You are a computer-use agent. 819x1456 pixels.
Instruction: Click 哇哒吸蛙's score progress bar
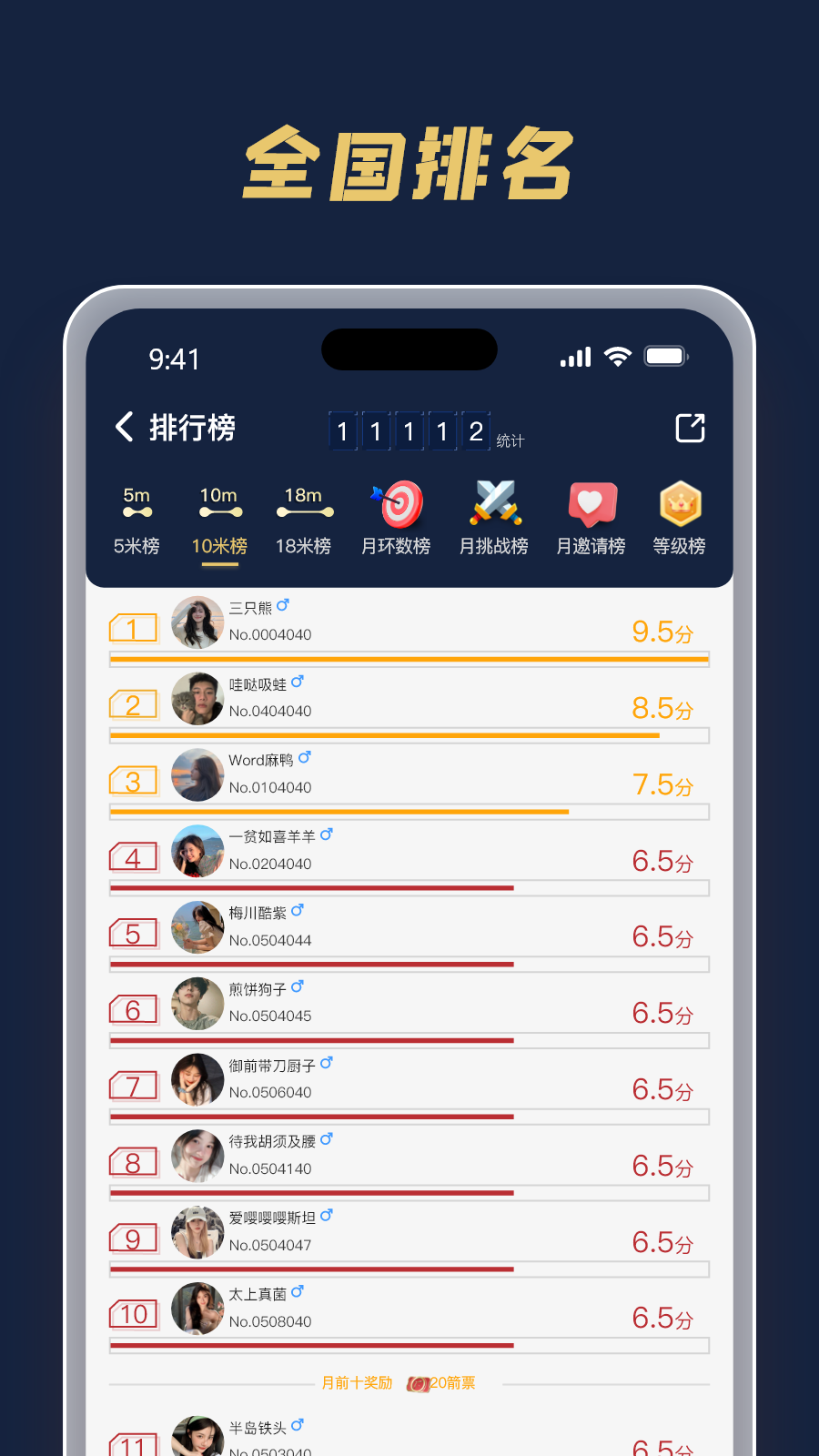(408, 735)
